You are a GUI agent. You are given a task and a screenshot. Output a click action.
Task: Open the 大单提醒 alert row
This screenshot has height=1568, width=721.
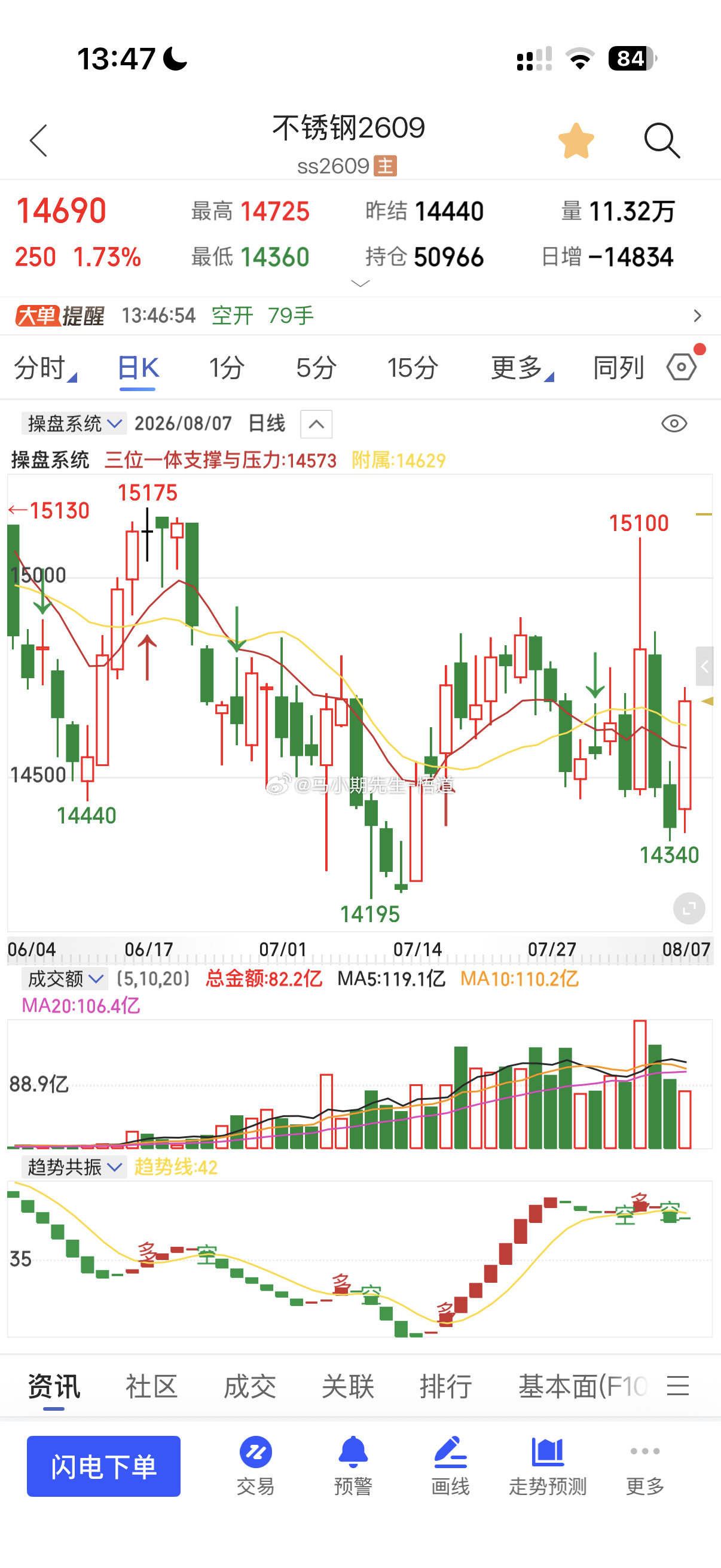tap(360, 315)
